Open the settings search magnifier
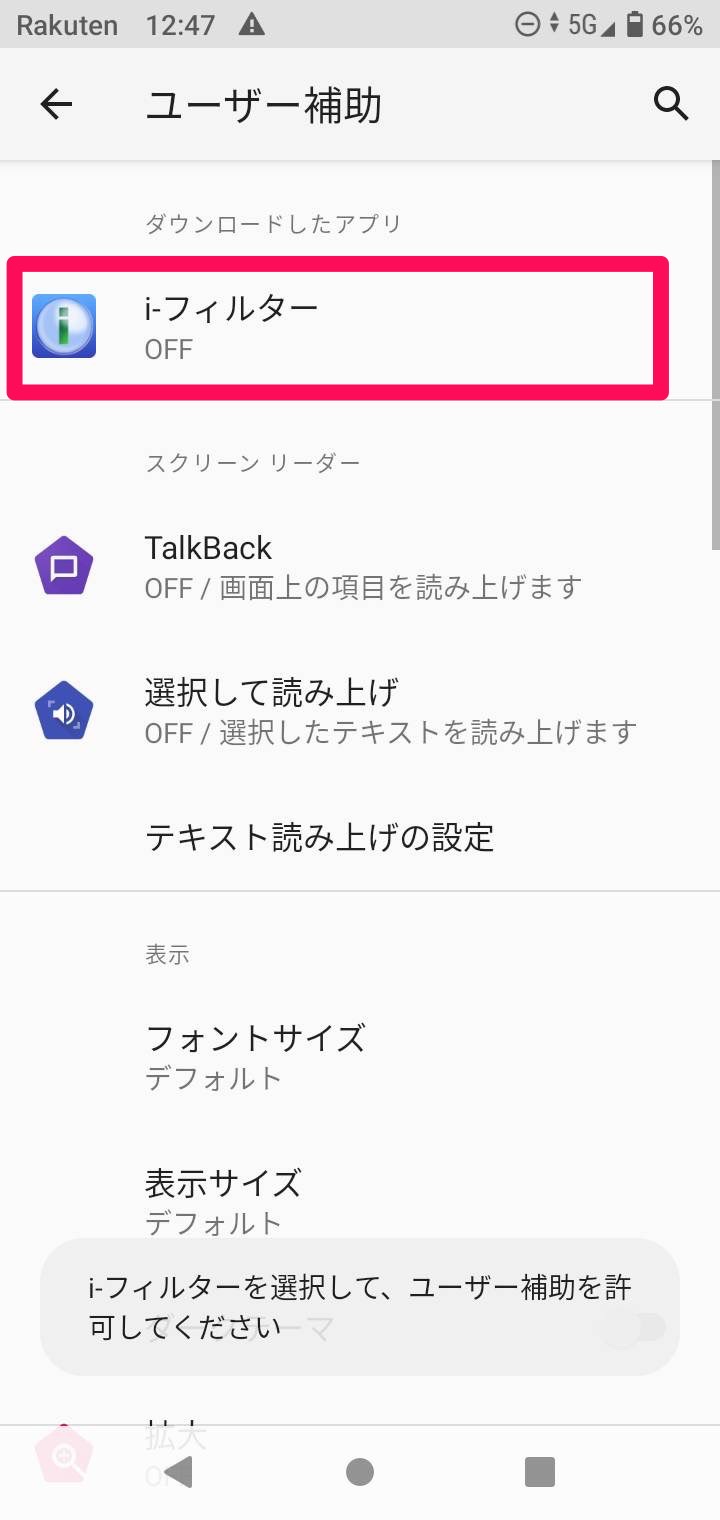The image size is (720, 1520). tap(671, 104)
